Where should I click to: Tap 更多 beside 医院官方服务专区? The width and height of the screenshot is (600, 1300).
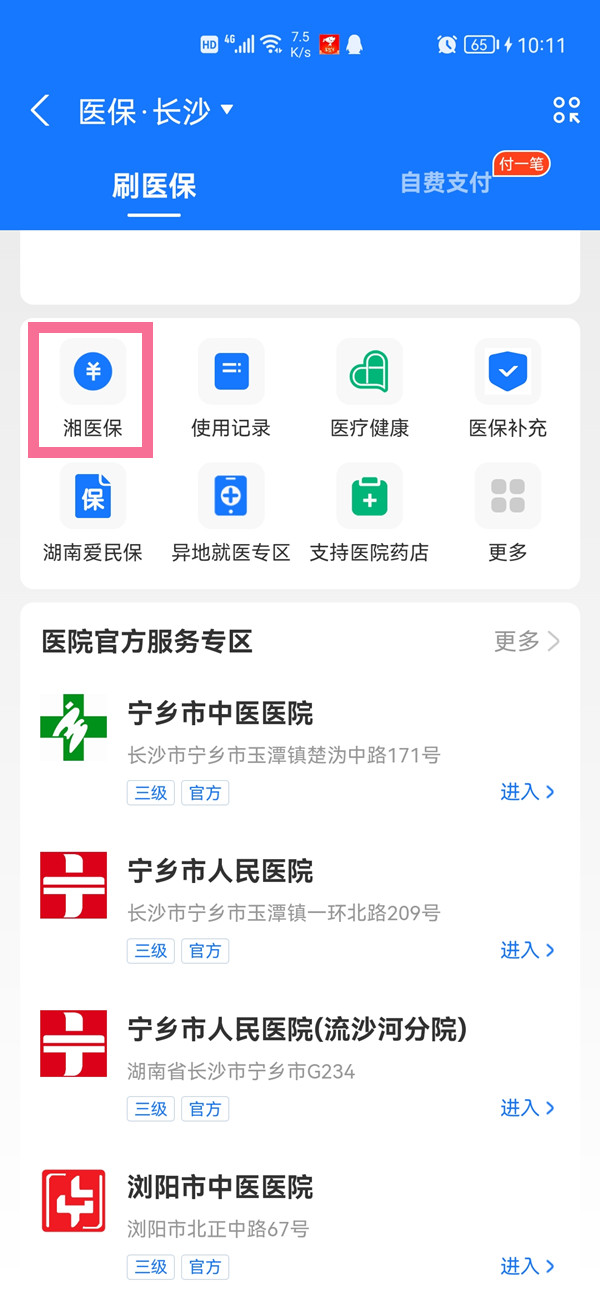click(526, 641)
